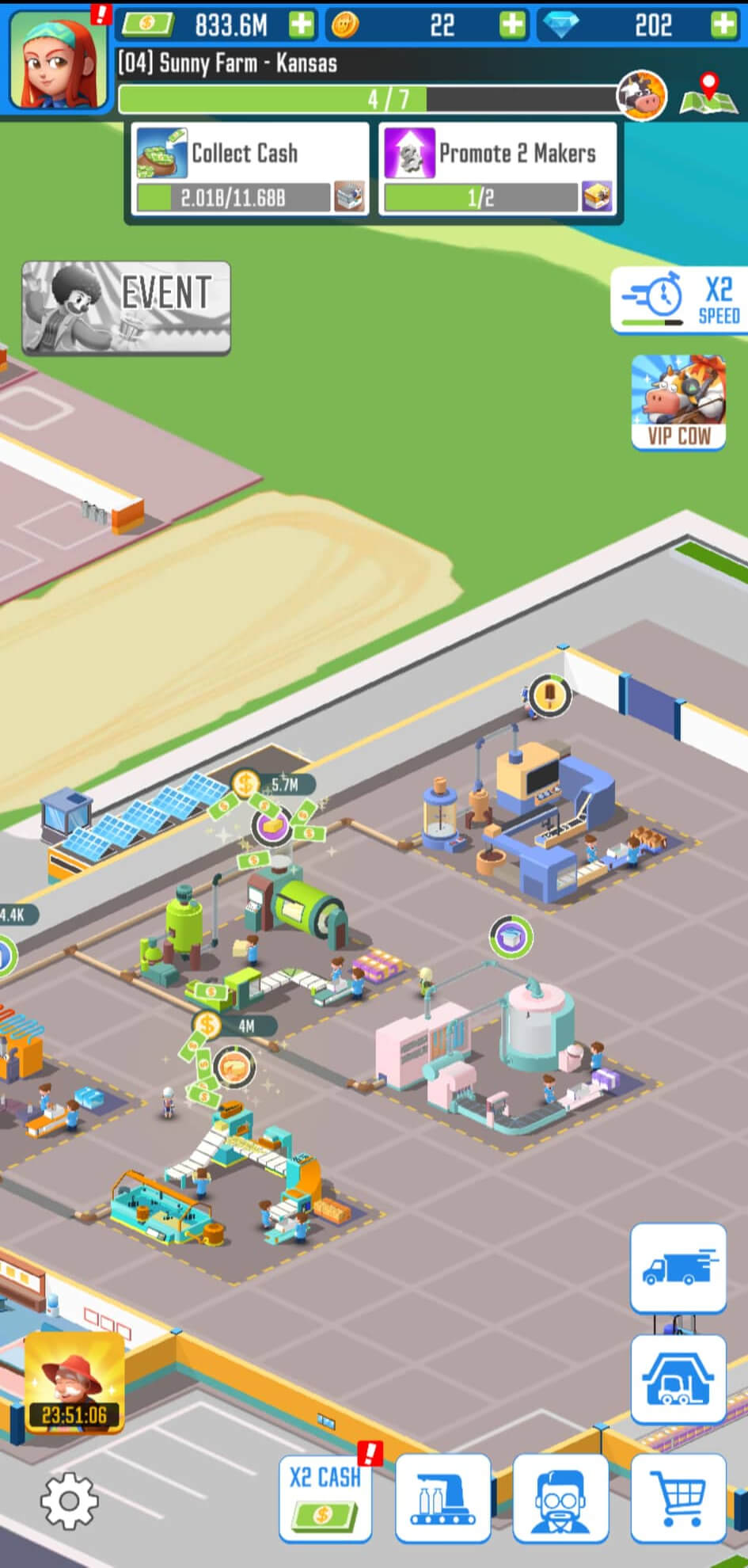Open the VIP Cow offer
748x1568 pixels.
tap(678, 402)
